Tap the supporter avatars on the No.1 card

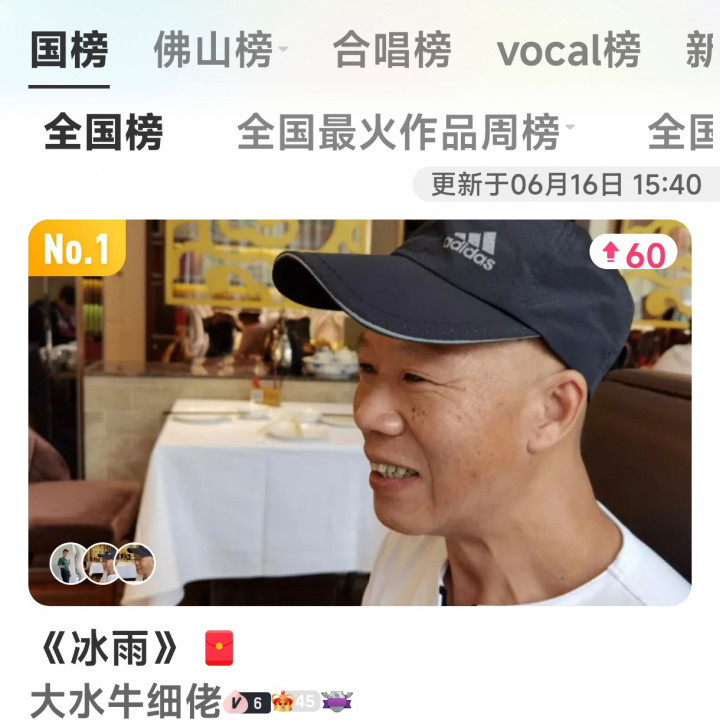(102, 563)
